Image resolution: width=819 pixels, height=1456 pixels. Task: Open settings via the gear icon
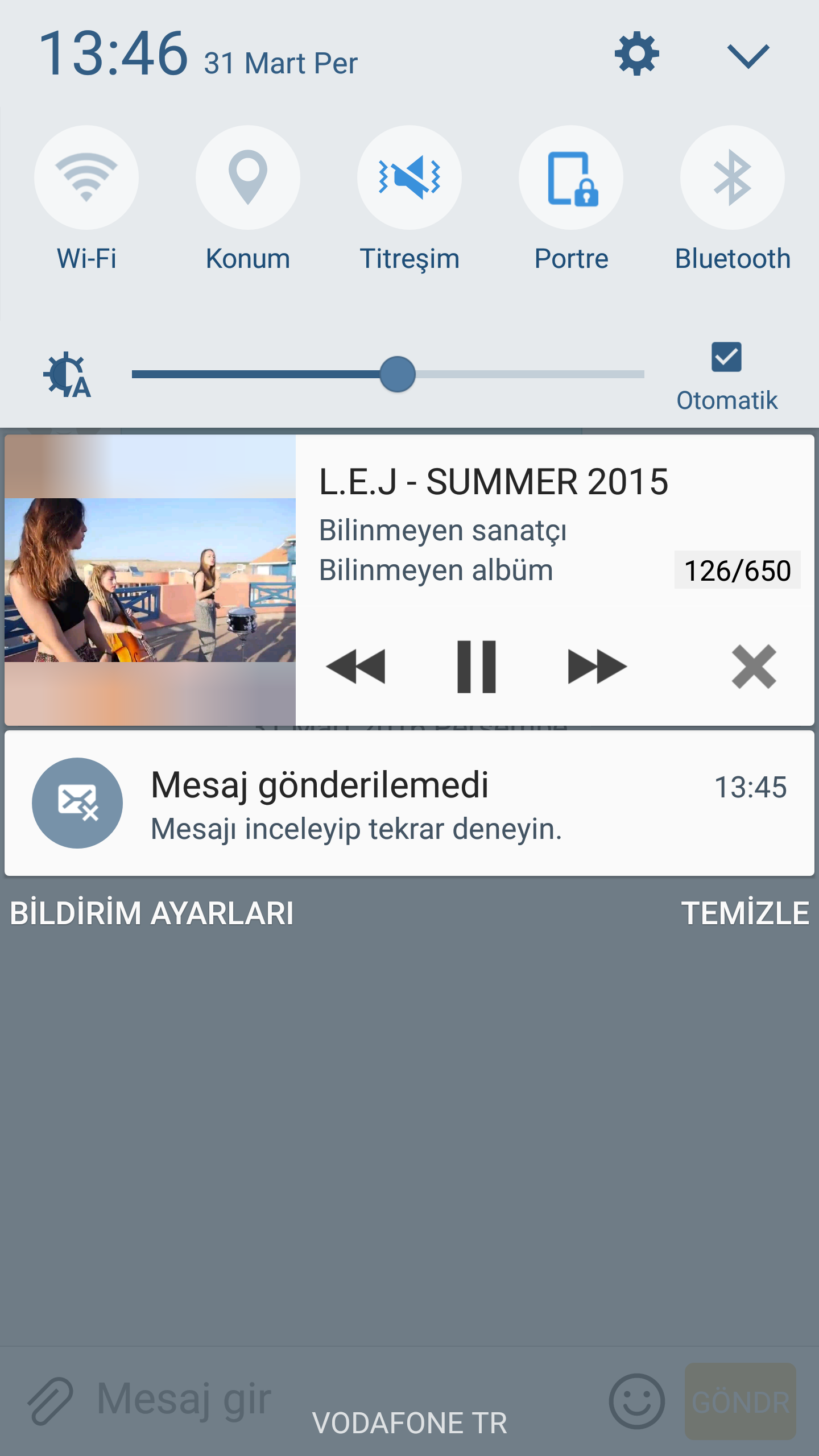tap(636, 54)
